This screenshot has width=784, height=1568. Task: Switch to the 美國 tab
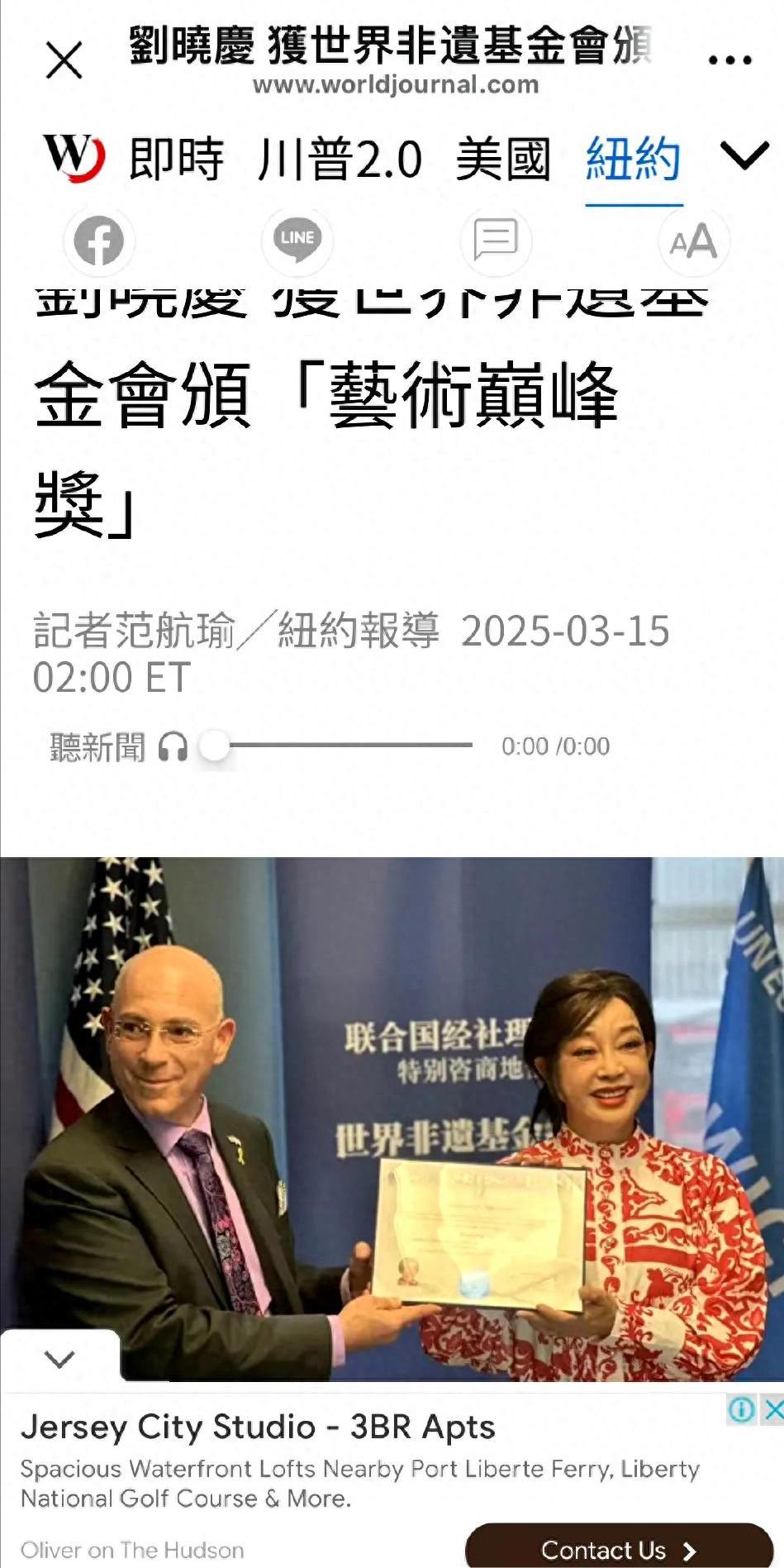[x=502, y=159]
